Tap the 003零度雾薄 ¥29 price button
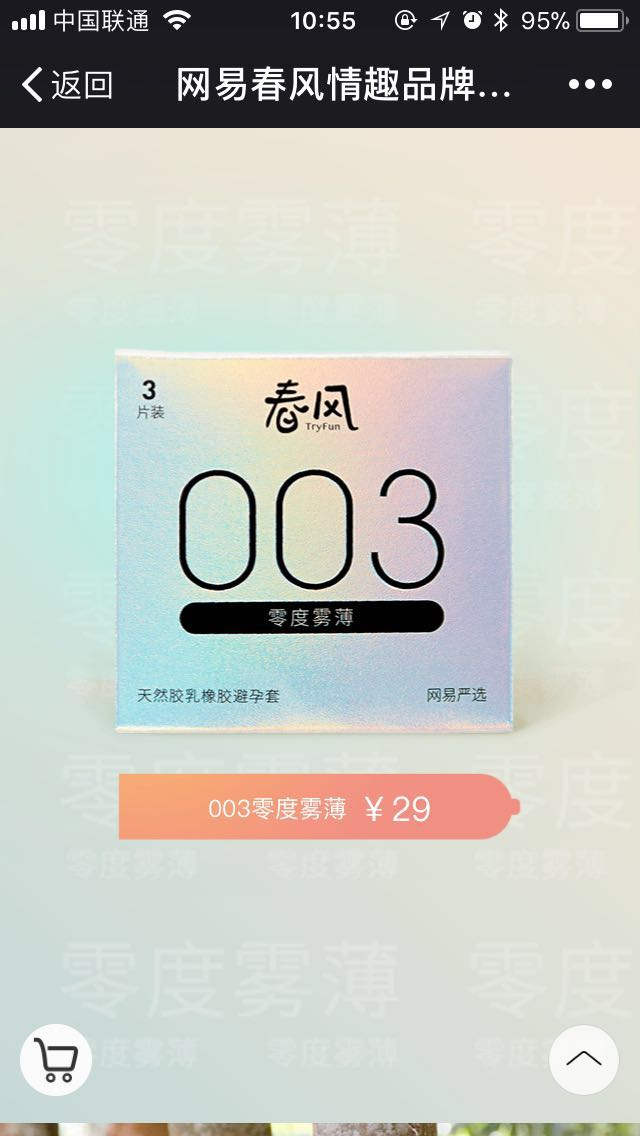640x1136 pixels. click(x=318, y=808)
